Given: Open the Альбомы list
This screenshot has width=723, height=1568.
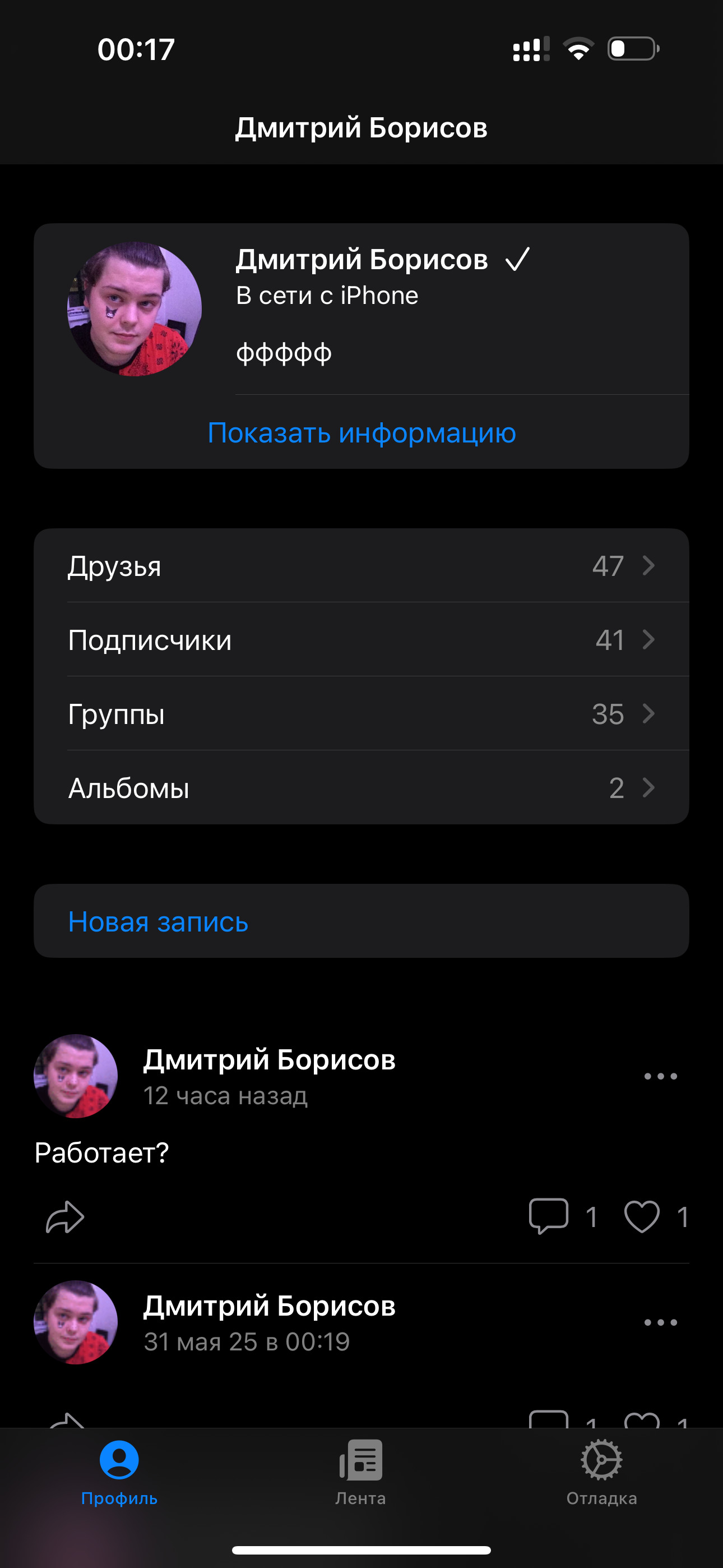Looking at the screenshot, I should (361, 788).
